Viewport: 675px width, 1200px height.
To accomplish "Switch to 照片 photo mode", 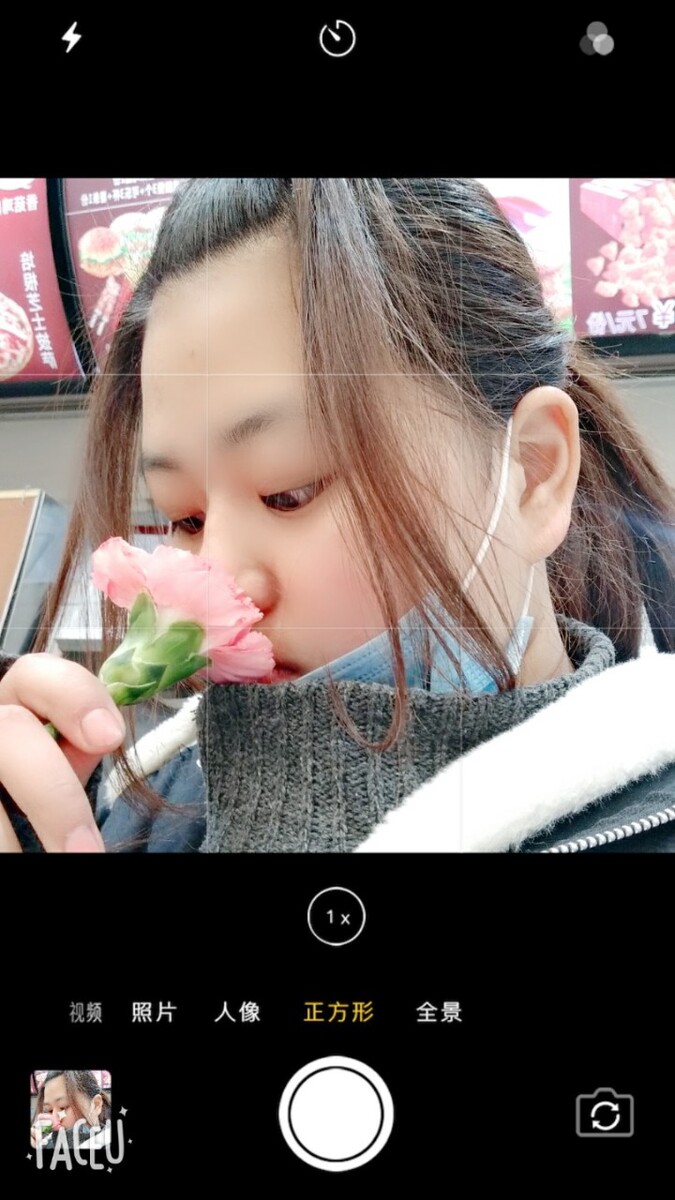I will click(x=154, y=1012).
